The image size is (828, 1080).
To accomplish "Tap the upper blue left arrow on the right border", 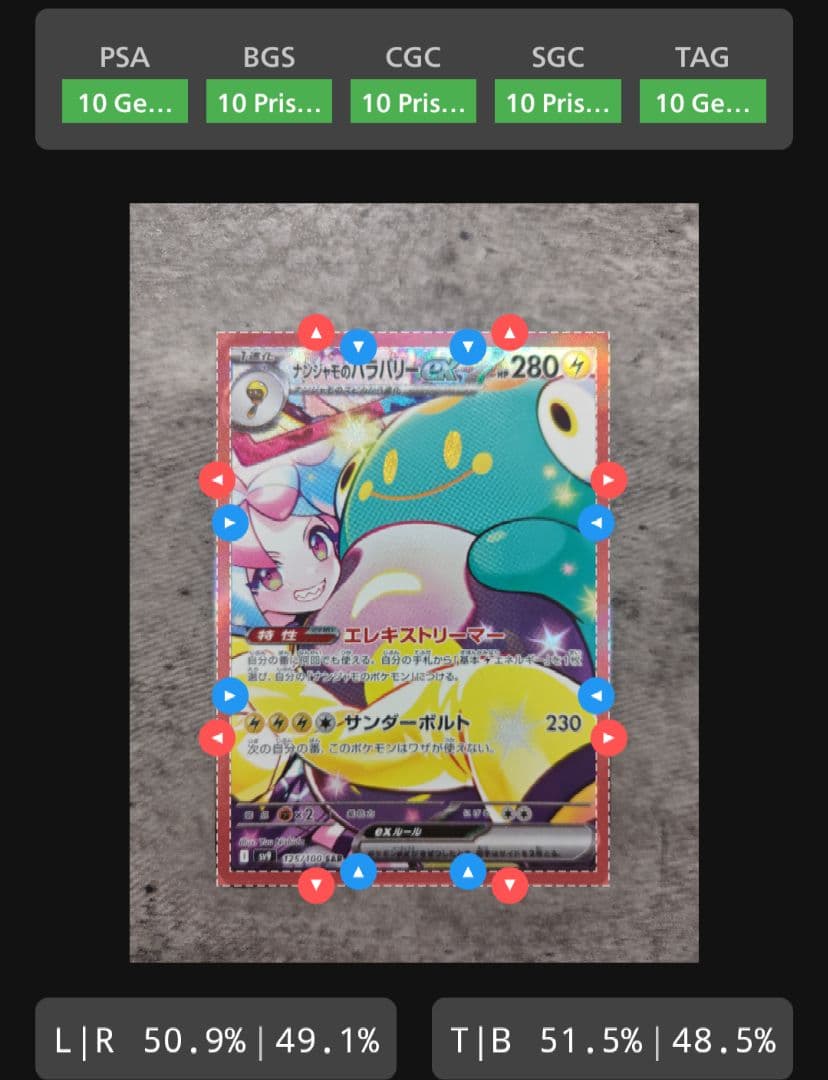I will click(596, 522).
